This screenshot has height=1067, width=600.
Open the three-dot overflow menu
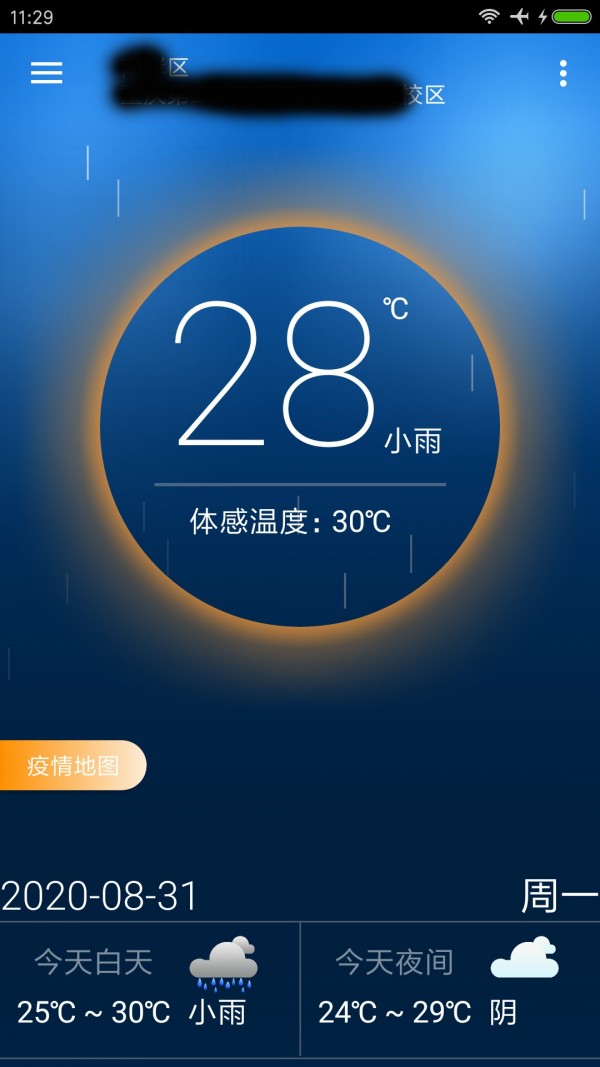point(563,73)
